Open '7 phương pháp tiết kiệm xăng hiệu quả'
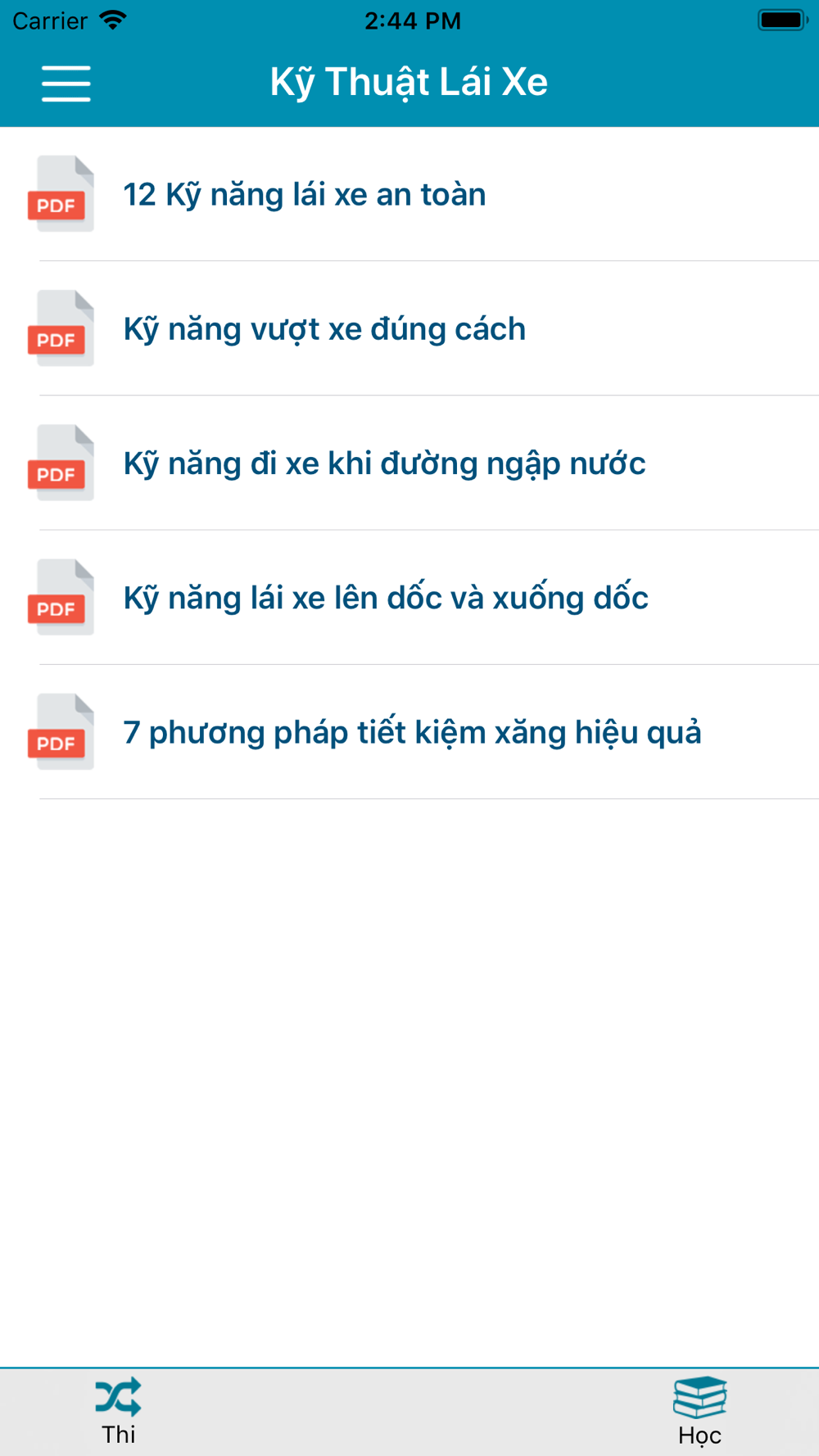 point(409,731)
